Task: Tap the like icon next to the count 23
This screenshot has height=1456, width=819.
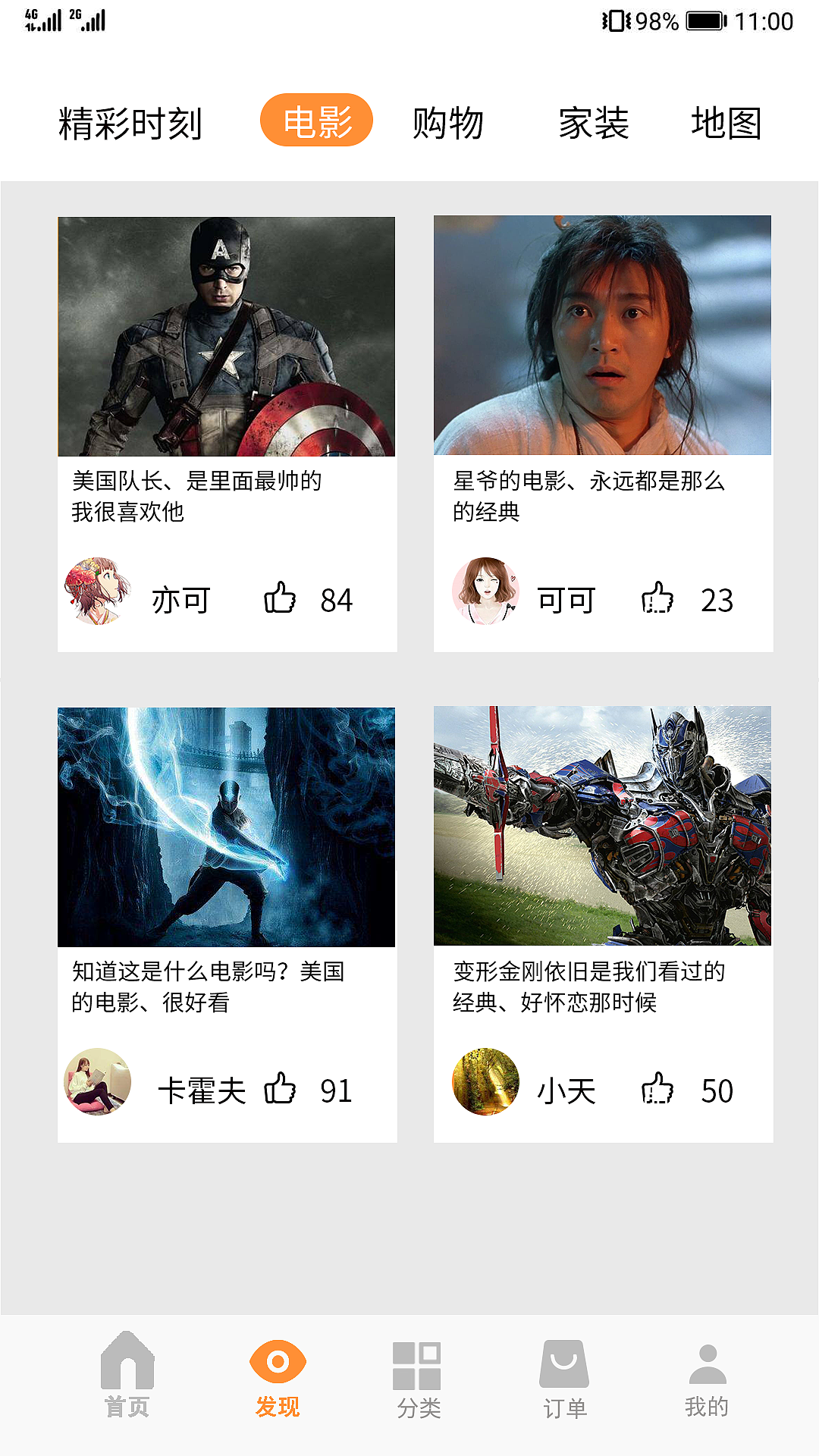Action: (658, 599)
